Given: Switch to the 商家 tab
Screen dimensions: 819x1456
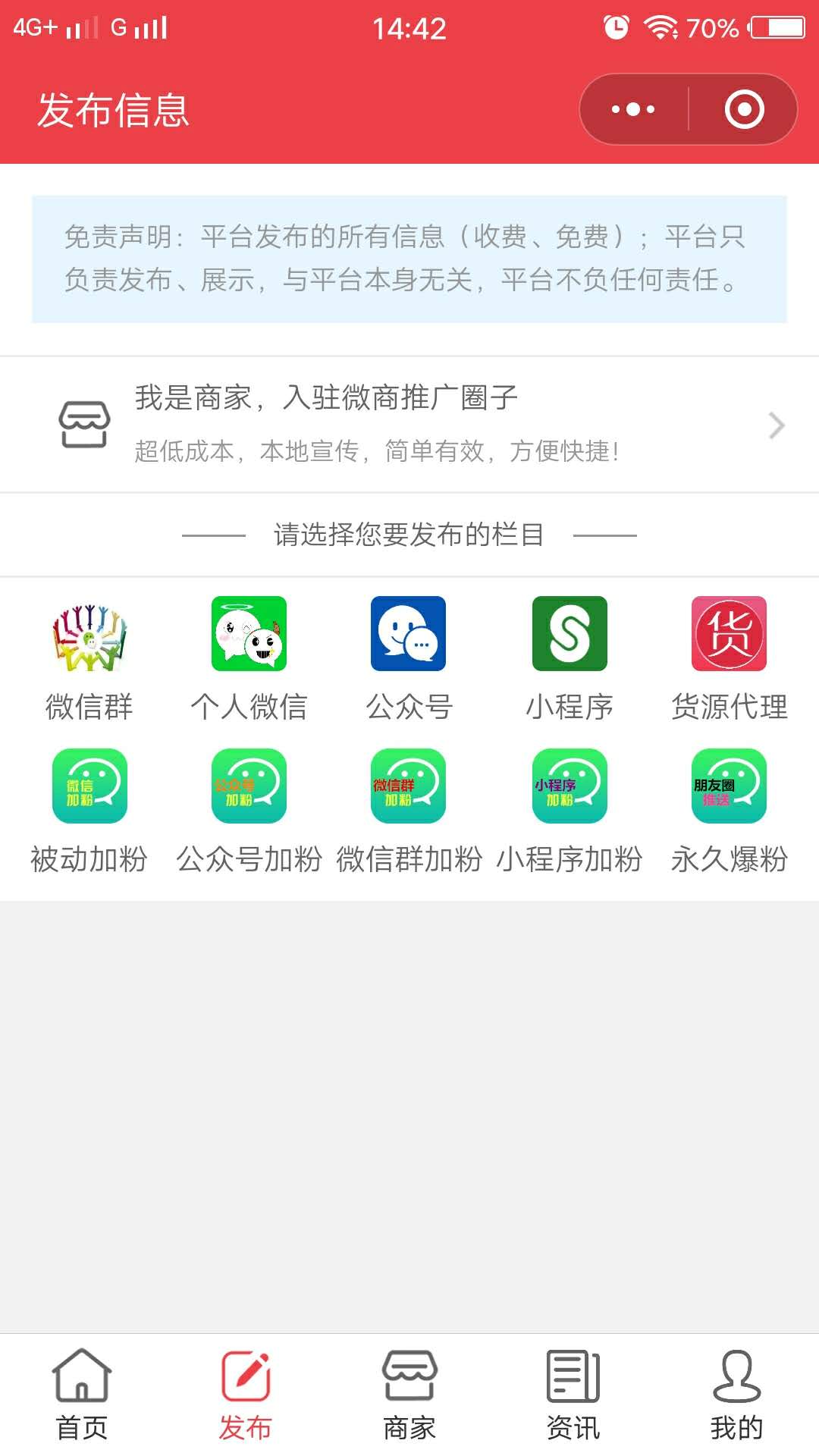Looking at the screenshot, I should click(x=409, y=1395).
